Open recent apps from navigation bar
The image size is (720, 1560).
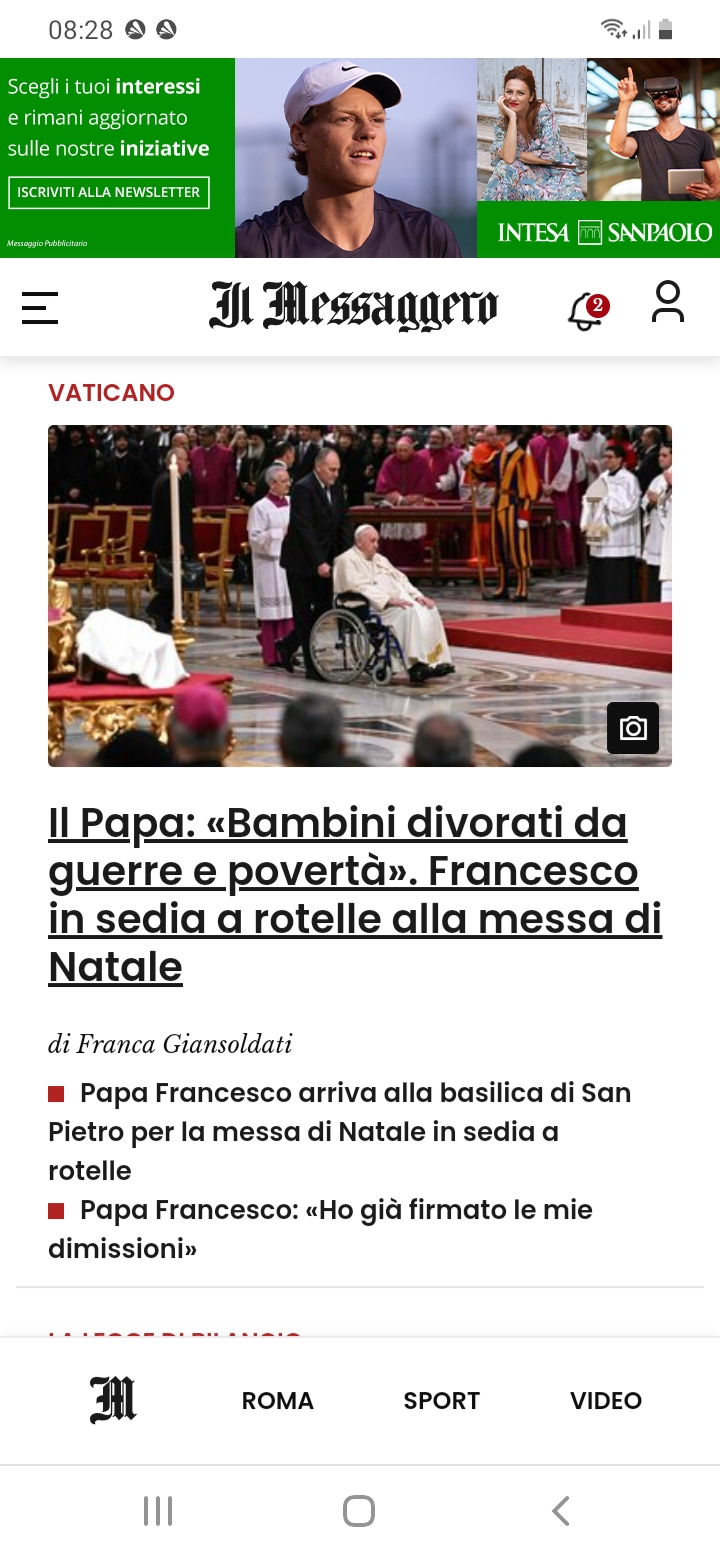158,1510
